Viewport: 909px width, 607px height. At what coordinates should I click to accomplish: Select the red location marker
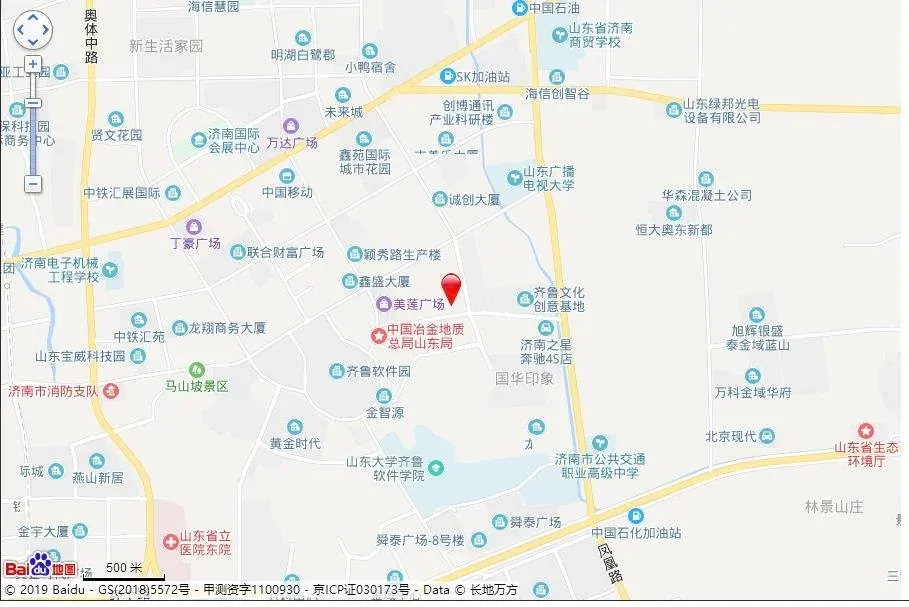(x=451, y=289)
